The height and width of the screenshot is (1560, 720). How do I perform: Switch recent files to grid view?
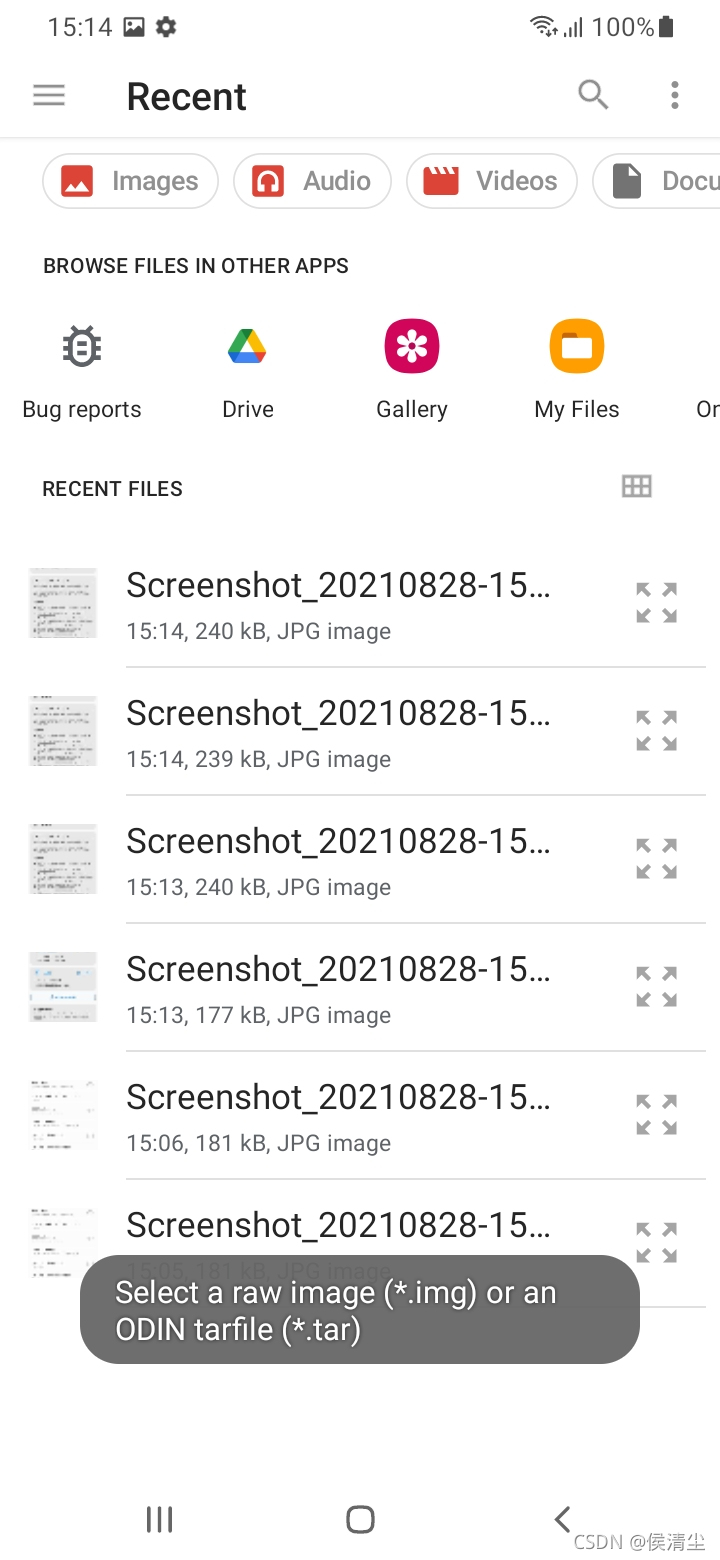pos(637,487)
